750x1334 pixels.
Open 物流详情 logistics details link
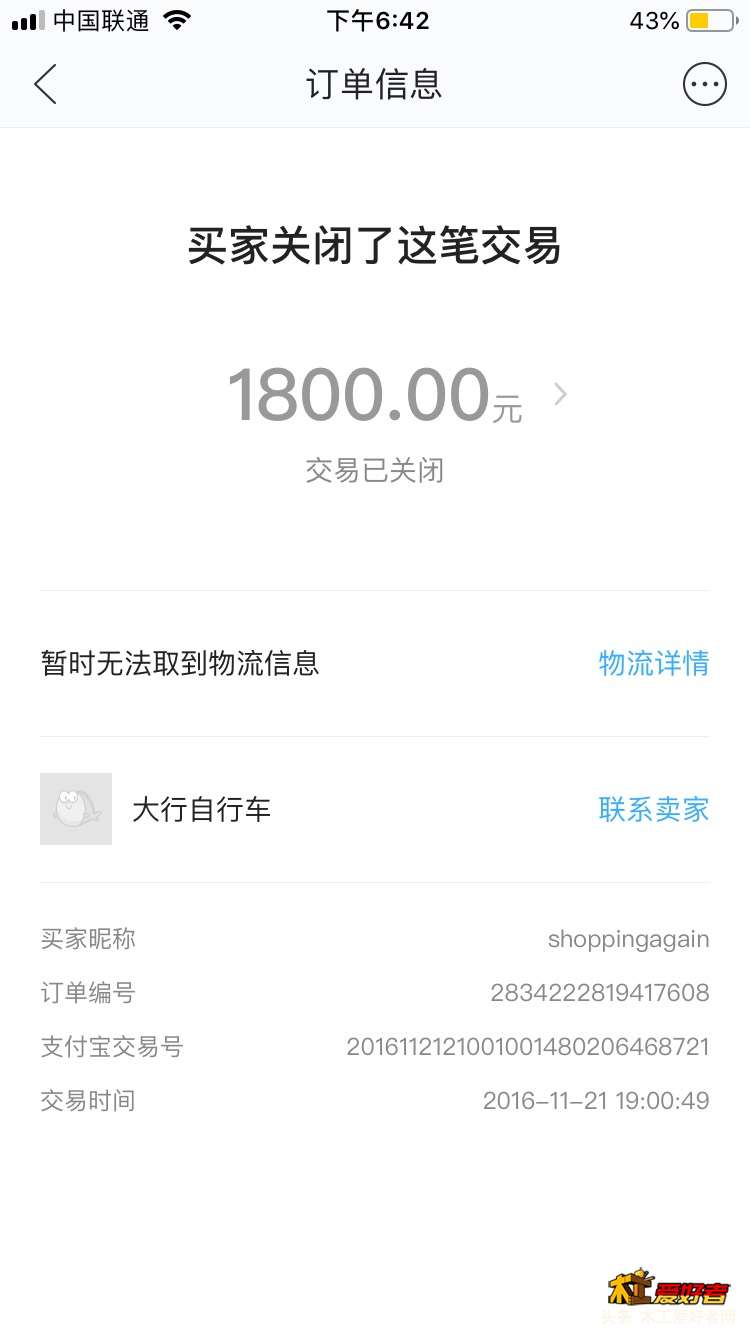click(x=653, y=663)
